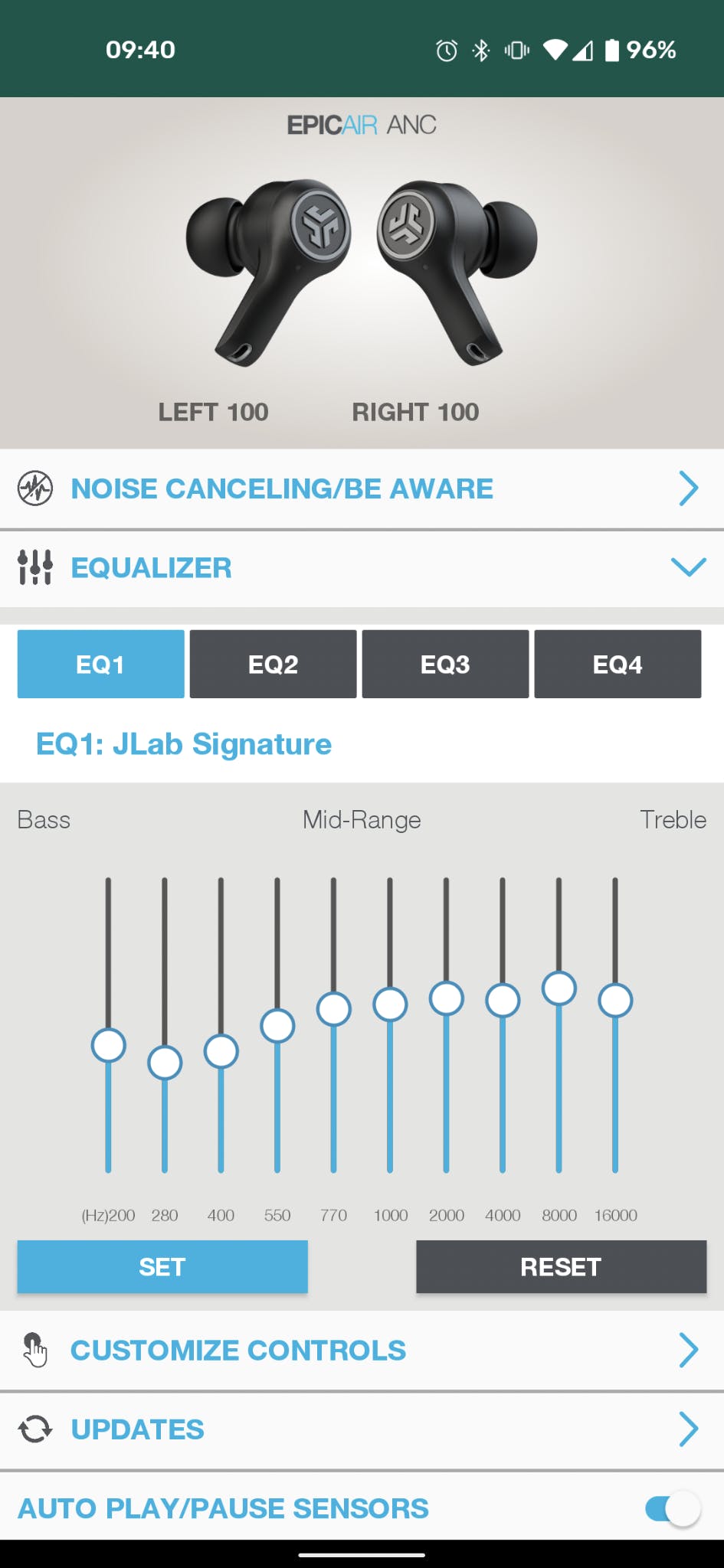The image size is (724, 1568).
Task: Tap the 200 Hz equalizer slider
Action: coord(108,1045)
